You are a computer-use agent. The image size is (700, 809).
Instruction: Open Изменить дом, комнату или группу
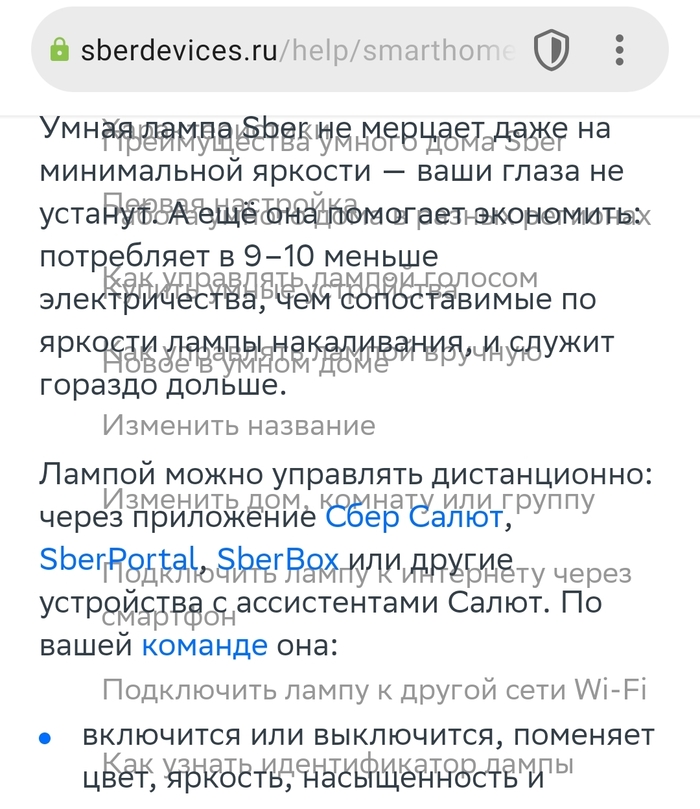click(x=348, y=499)
